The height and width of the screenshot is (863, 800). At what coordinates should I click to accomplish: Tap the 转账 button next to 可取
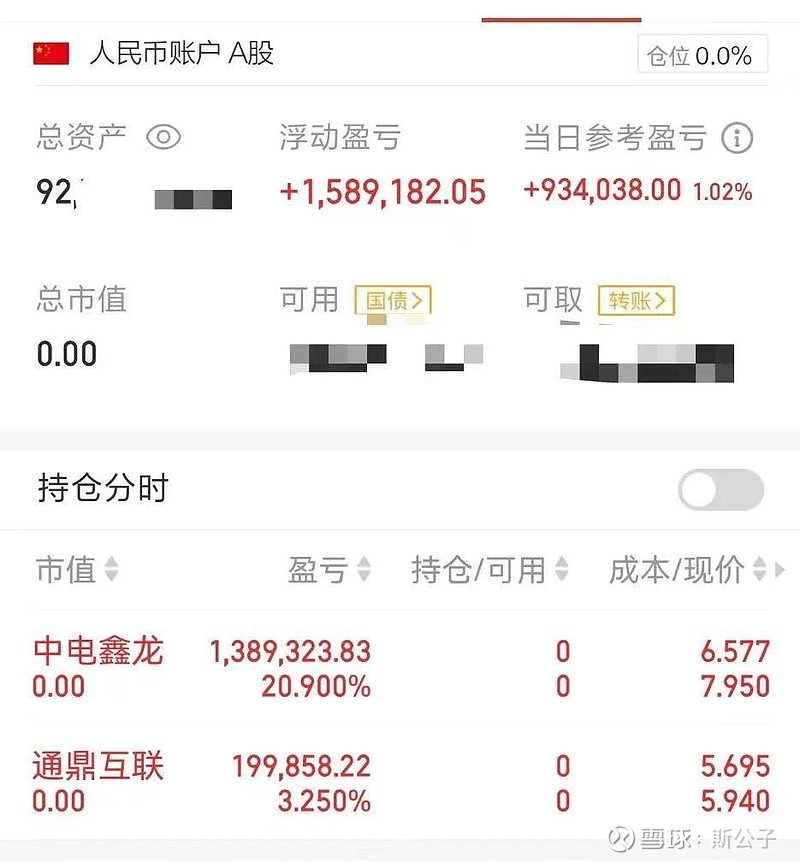tap(636, 299)
